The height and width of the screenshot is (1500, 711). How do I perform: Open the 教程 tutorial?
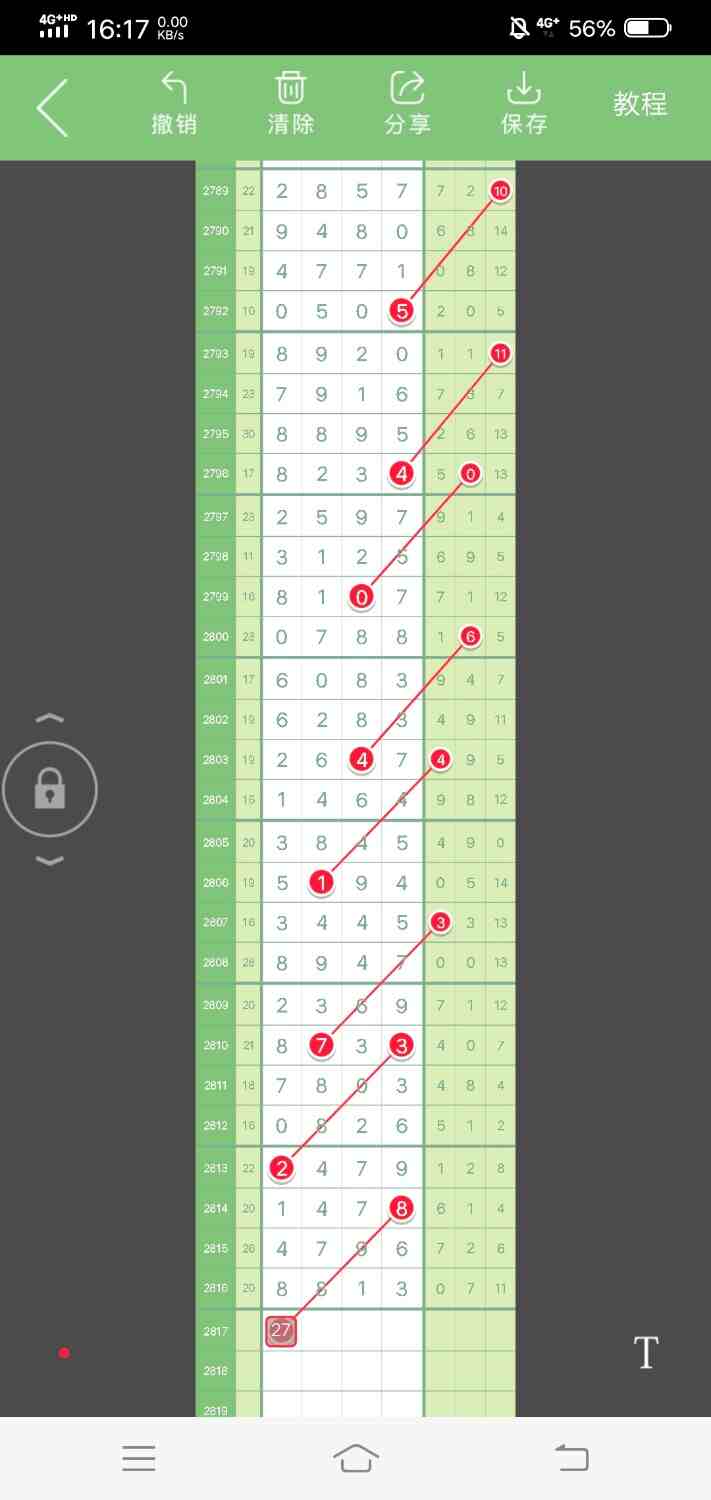640,104
